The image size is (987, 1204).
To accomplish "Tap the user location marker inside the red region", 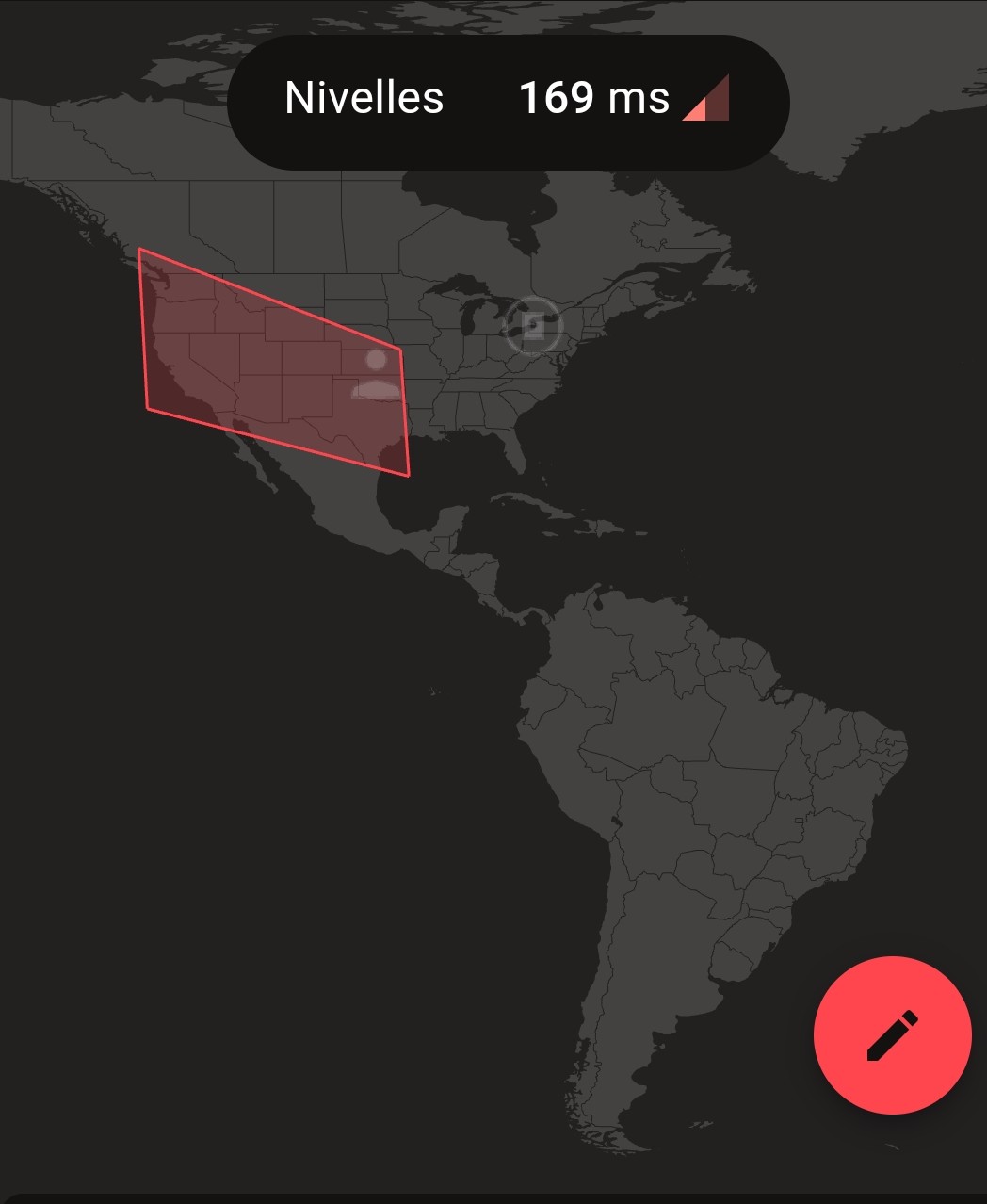I will (376, 375).
